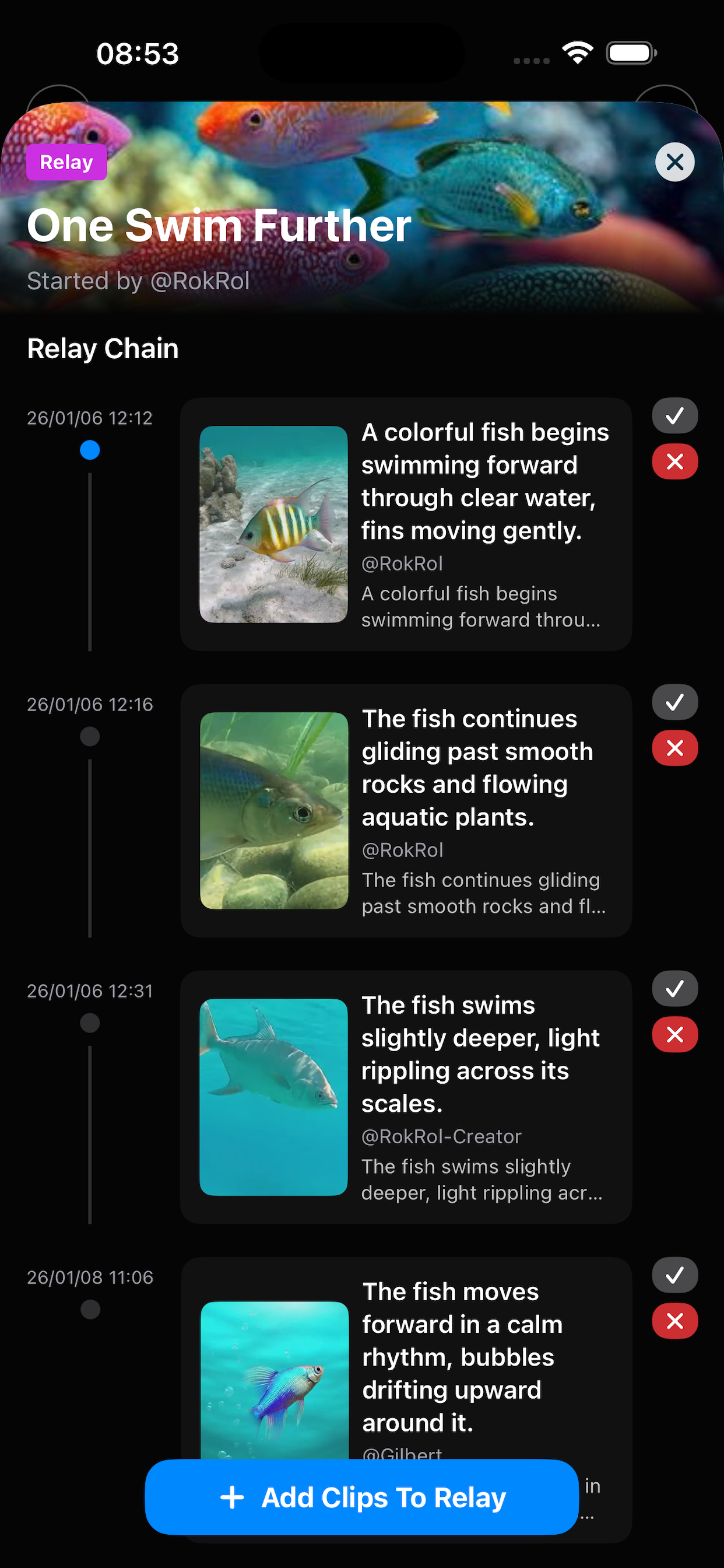724x1568 pixels.
Task: Approve the 'gliding past smooth rocks' clip
Action: pos(674,702)
